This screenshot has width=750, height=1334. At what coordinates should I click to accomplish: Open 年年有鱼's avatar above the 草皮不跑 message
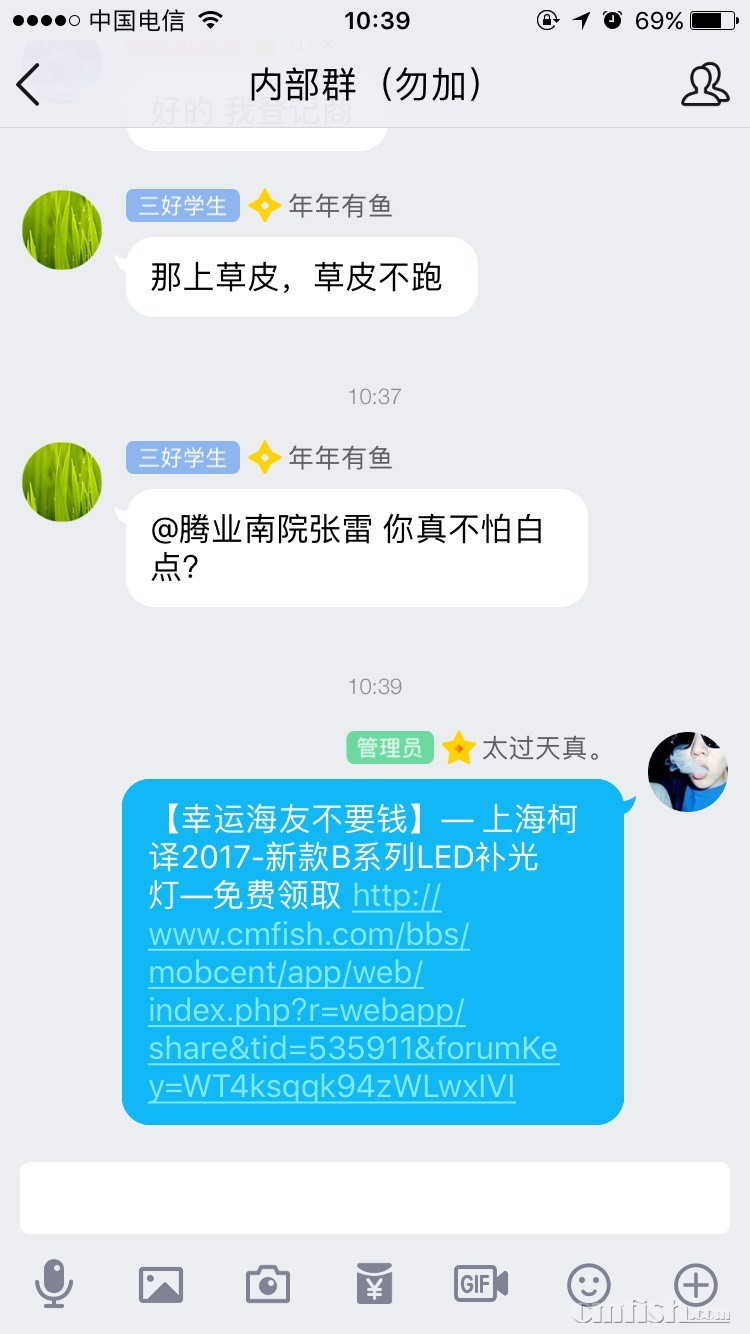(62, 230)
